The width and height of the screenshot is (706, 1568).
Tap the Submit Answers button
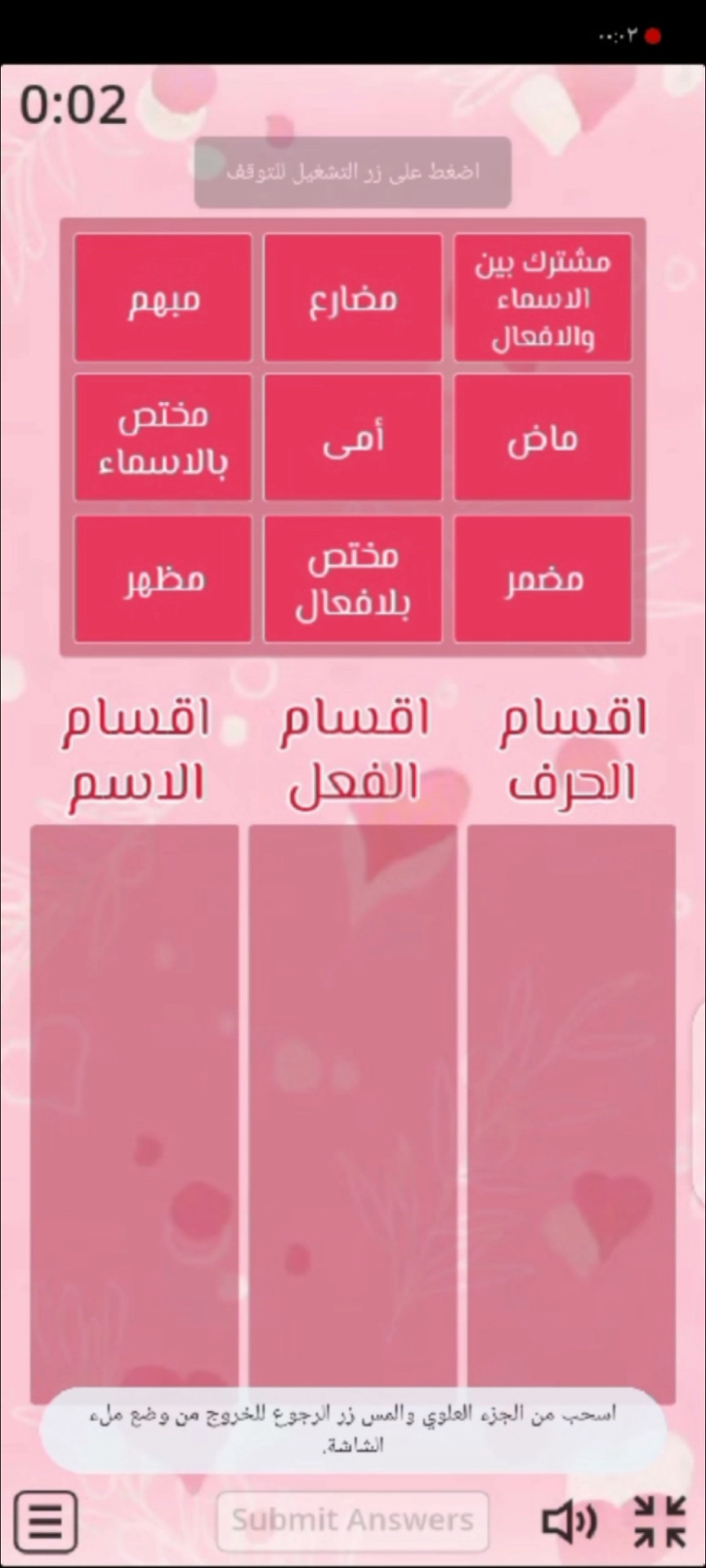(352, 1521)
